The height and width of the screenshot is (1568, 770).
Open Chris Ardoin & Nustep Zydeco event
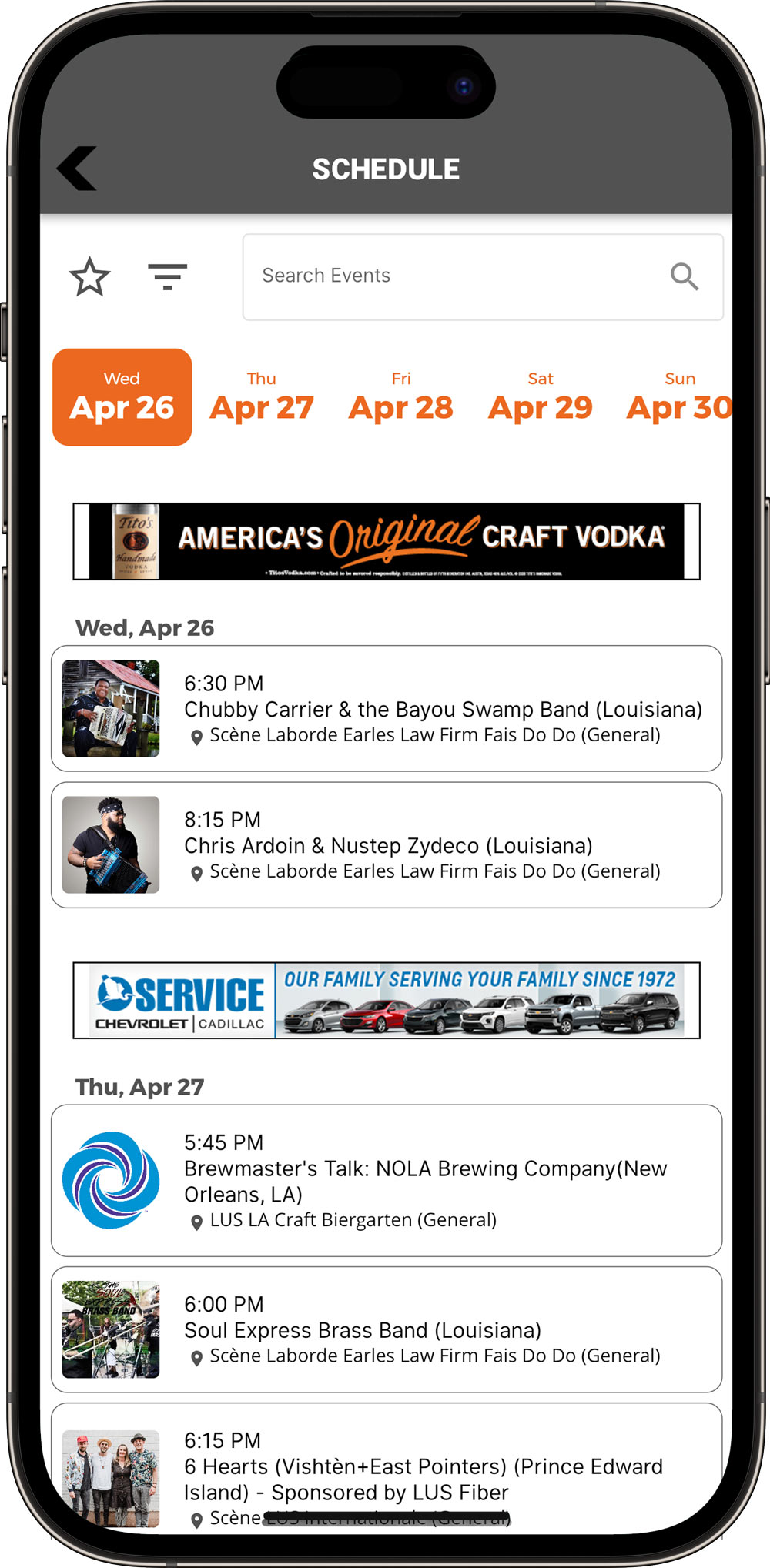click(387, 845)
